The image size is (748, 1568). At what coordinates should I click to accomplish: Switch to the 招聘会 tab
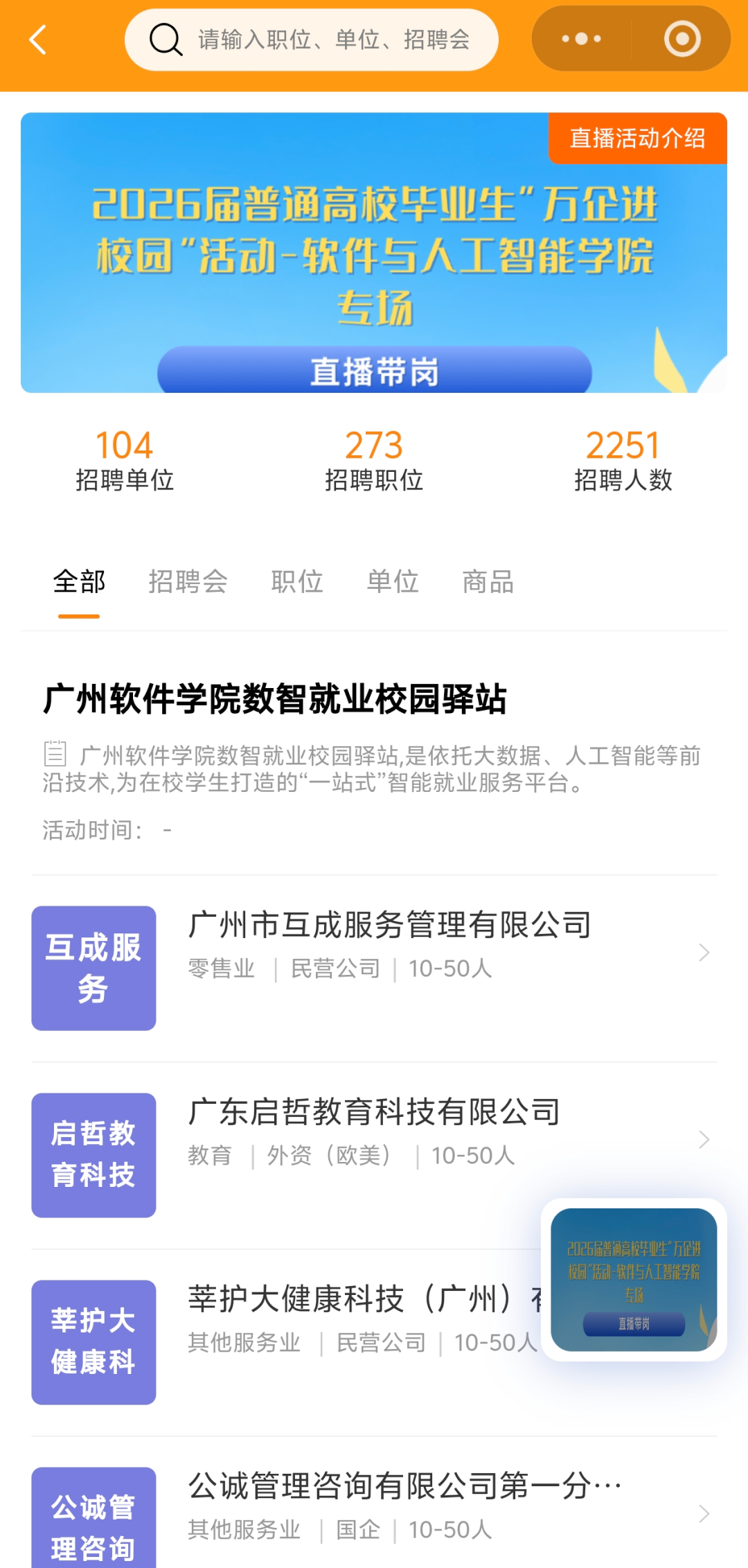point(188,581)
